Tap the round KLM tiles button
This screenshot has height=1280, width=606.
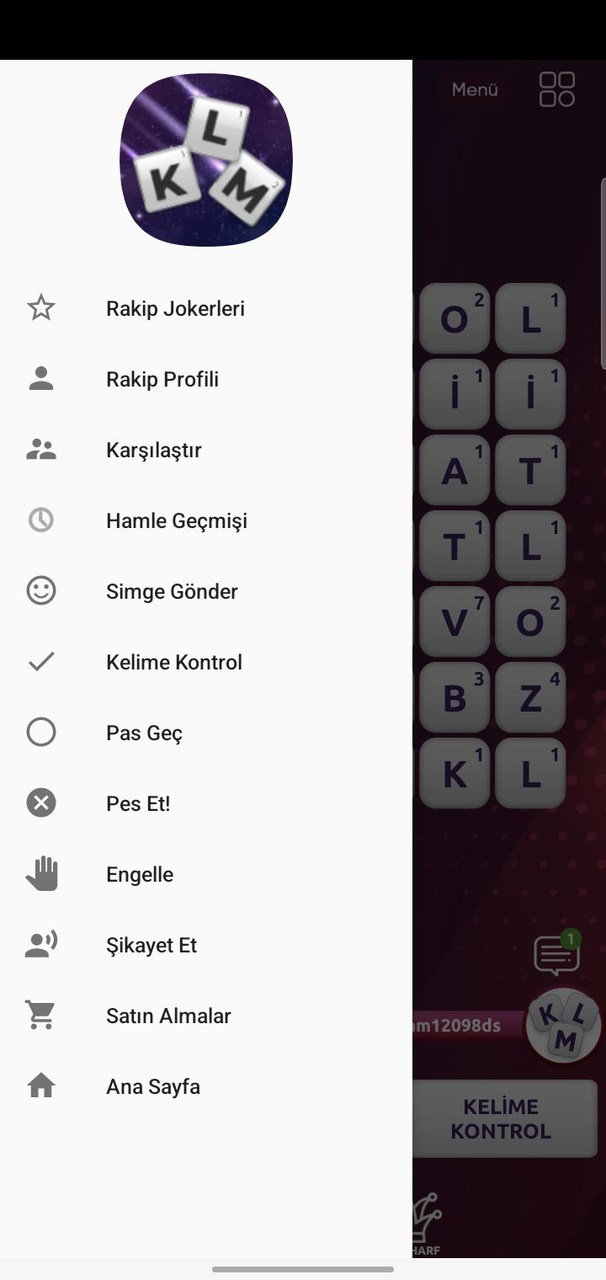(x=562, y=1024)
